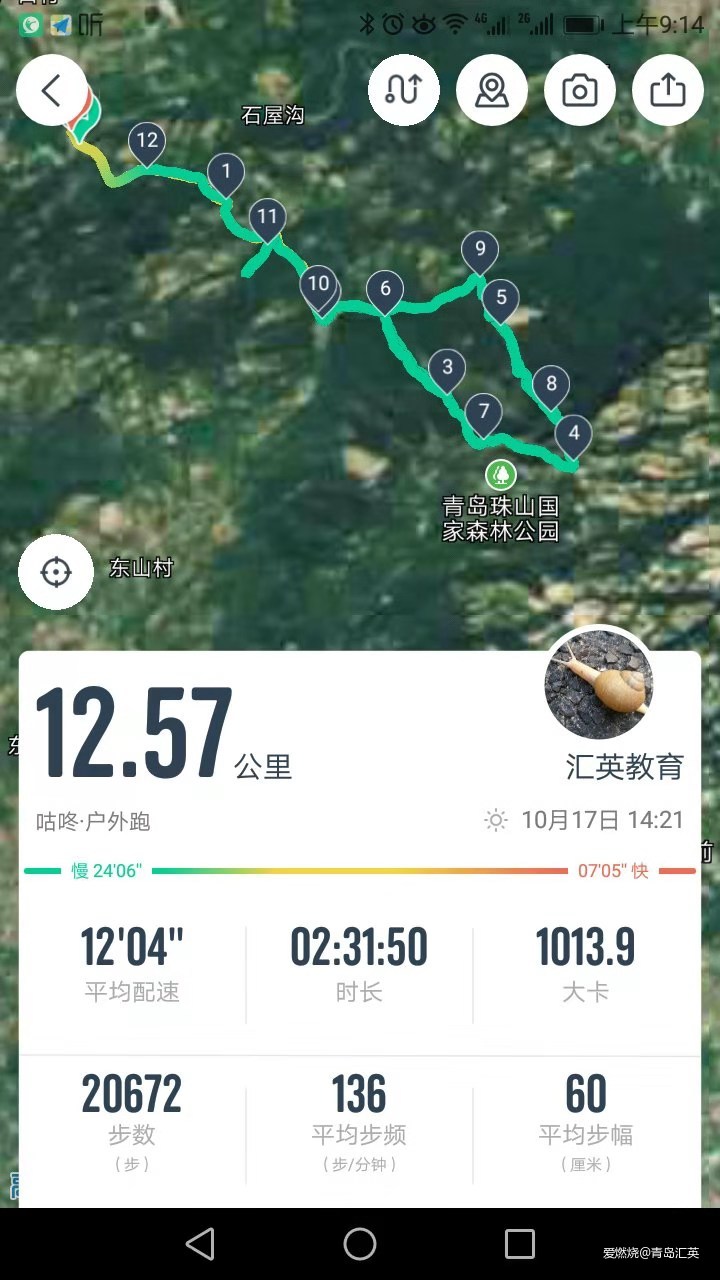Screen dimensions: 720x1280
Task: Tap the pace gradient bar between 慢 and 快
Action: pyautogui.click(x=360, y=871)
